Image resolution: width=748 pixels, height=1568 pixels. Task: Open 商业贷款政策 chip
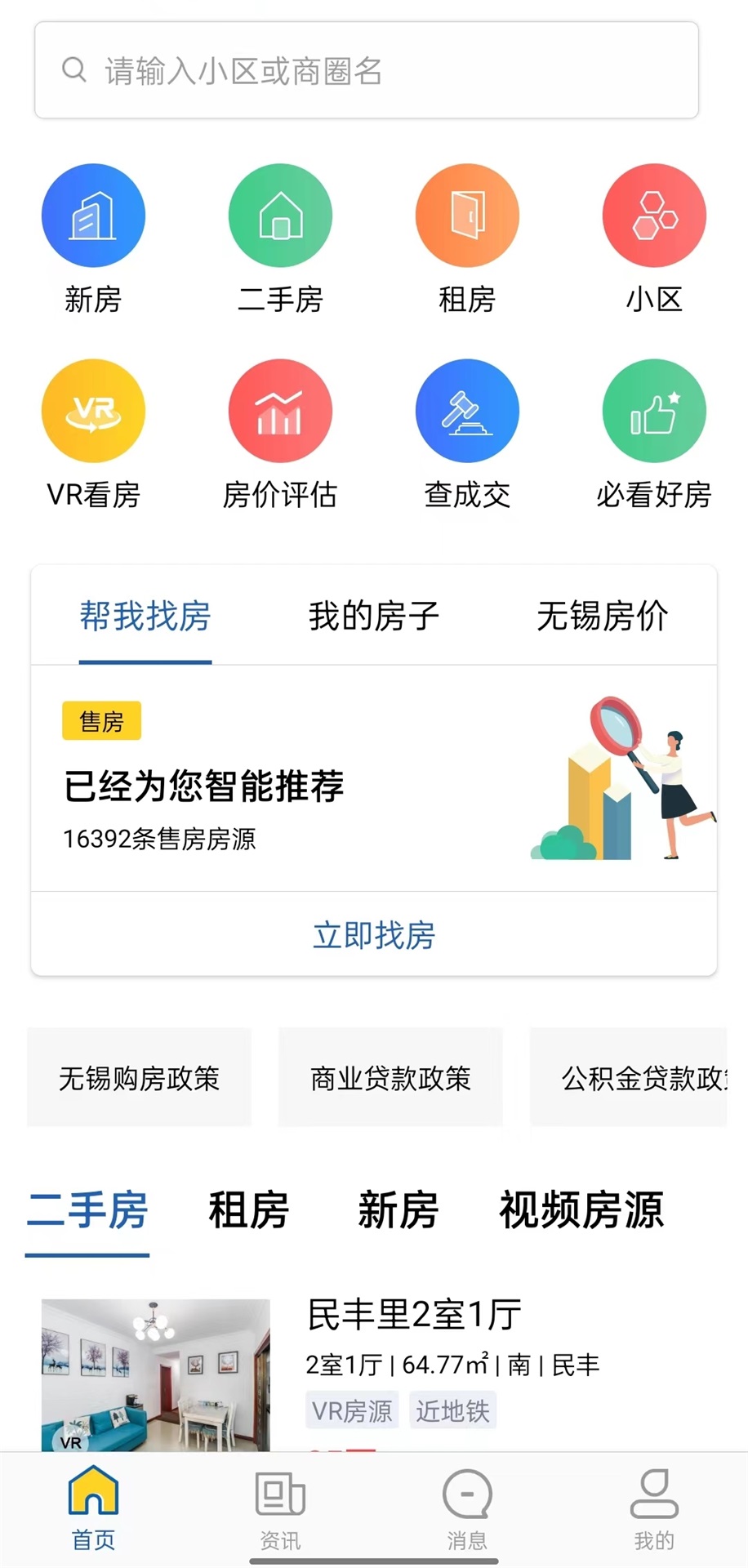390,1078
